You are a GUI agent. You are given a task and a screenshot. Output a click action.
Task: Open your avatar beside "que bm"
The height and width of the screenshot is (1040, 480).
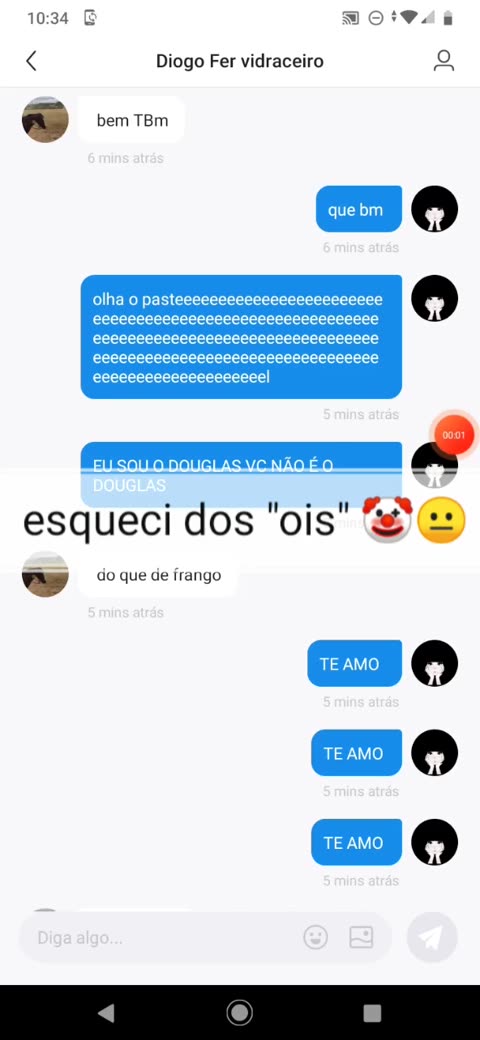point(435,209)
